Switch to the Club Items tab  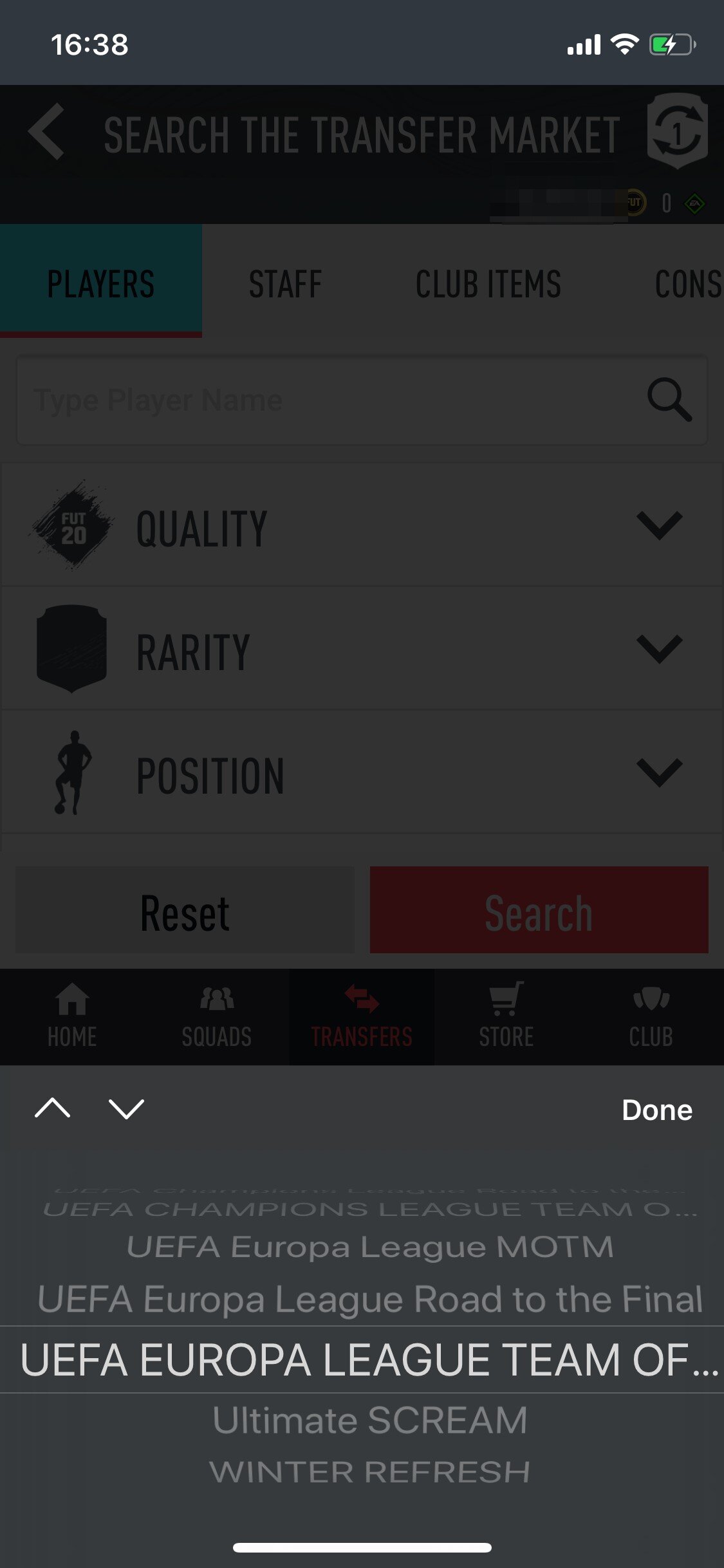point(488,284)
